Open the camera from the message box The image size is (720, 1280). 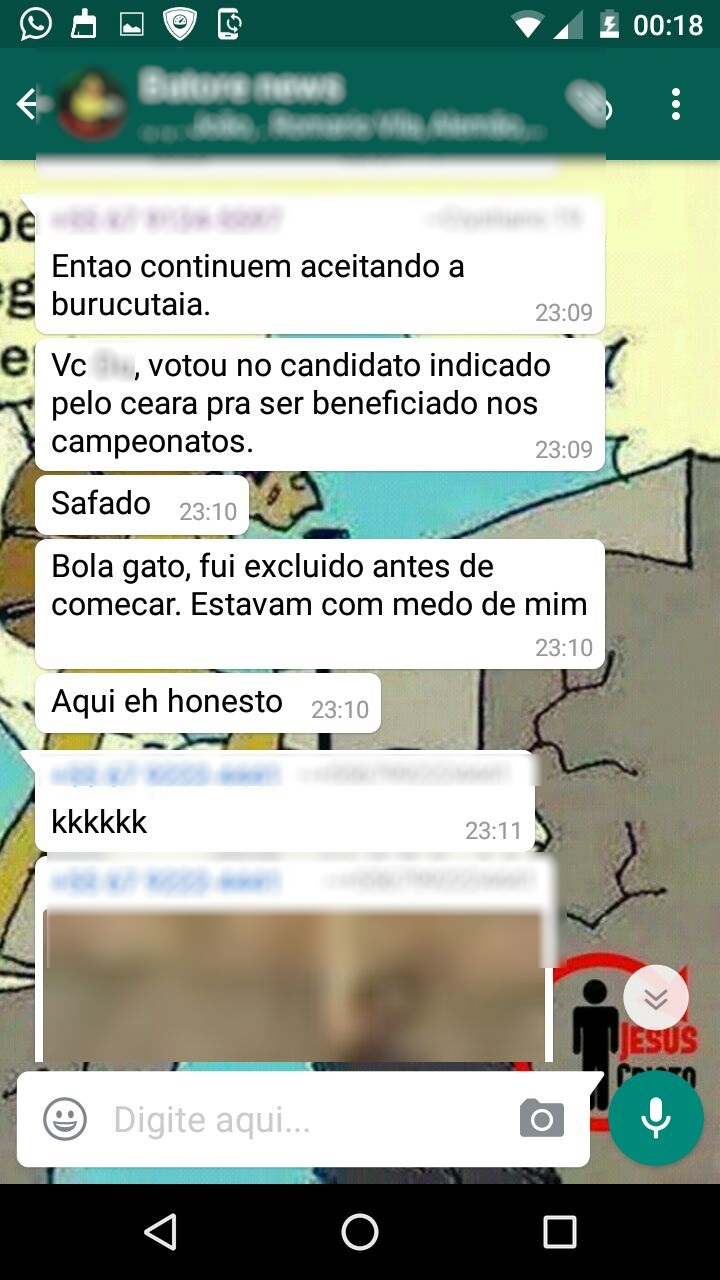[542, 1119]
